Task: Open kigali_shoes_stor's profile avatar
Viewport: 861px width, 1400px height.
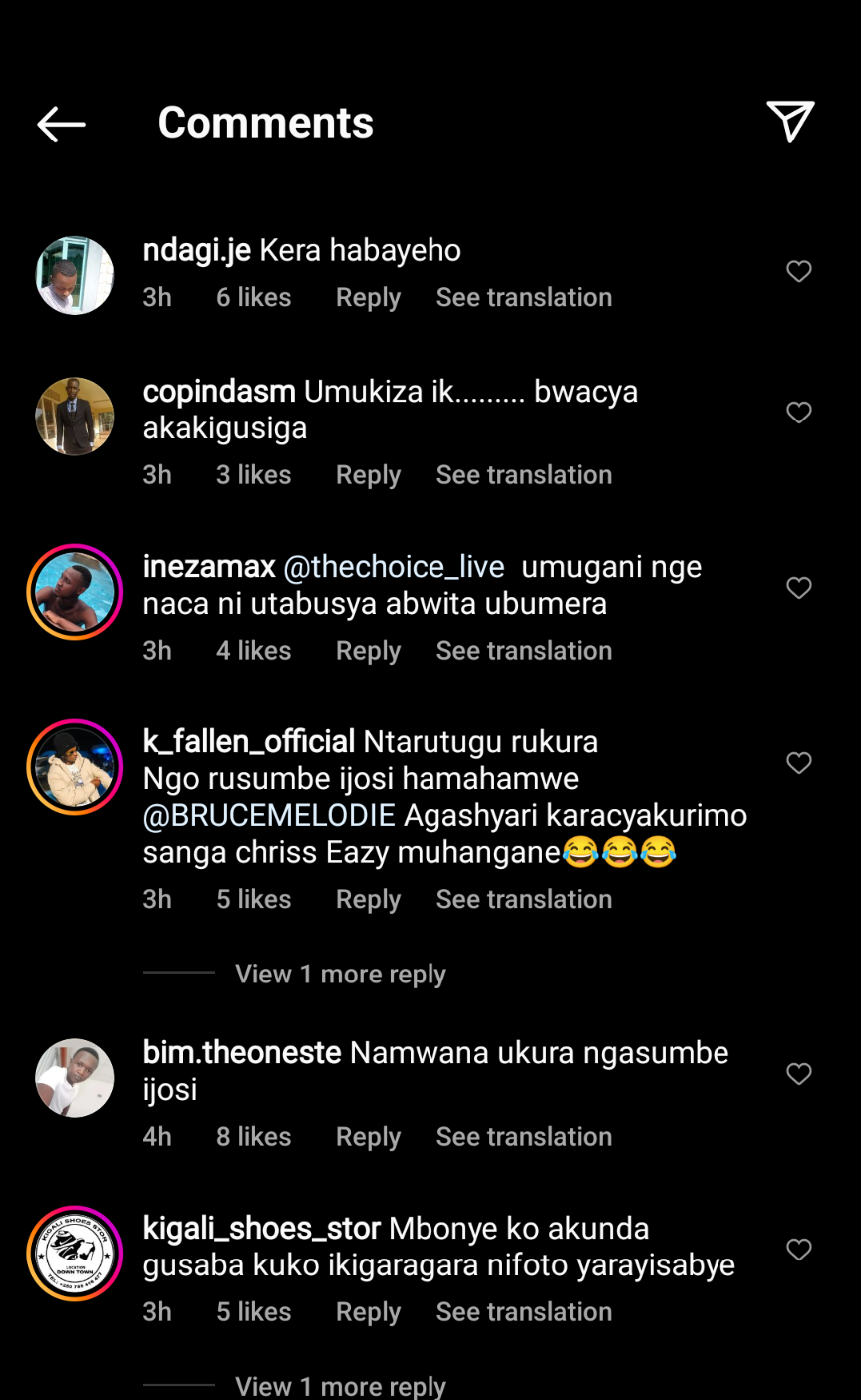Action: coord(75,1254)
